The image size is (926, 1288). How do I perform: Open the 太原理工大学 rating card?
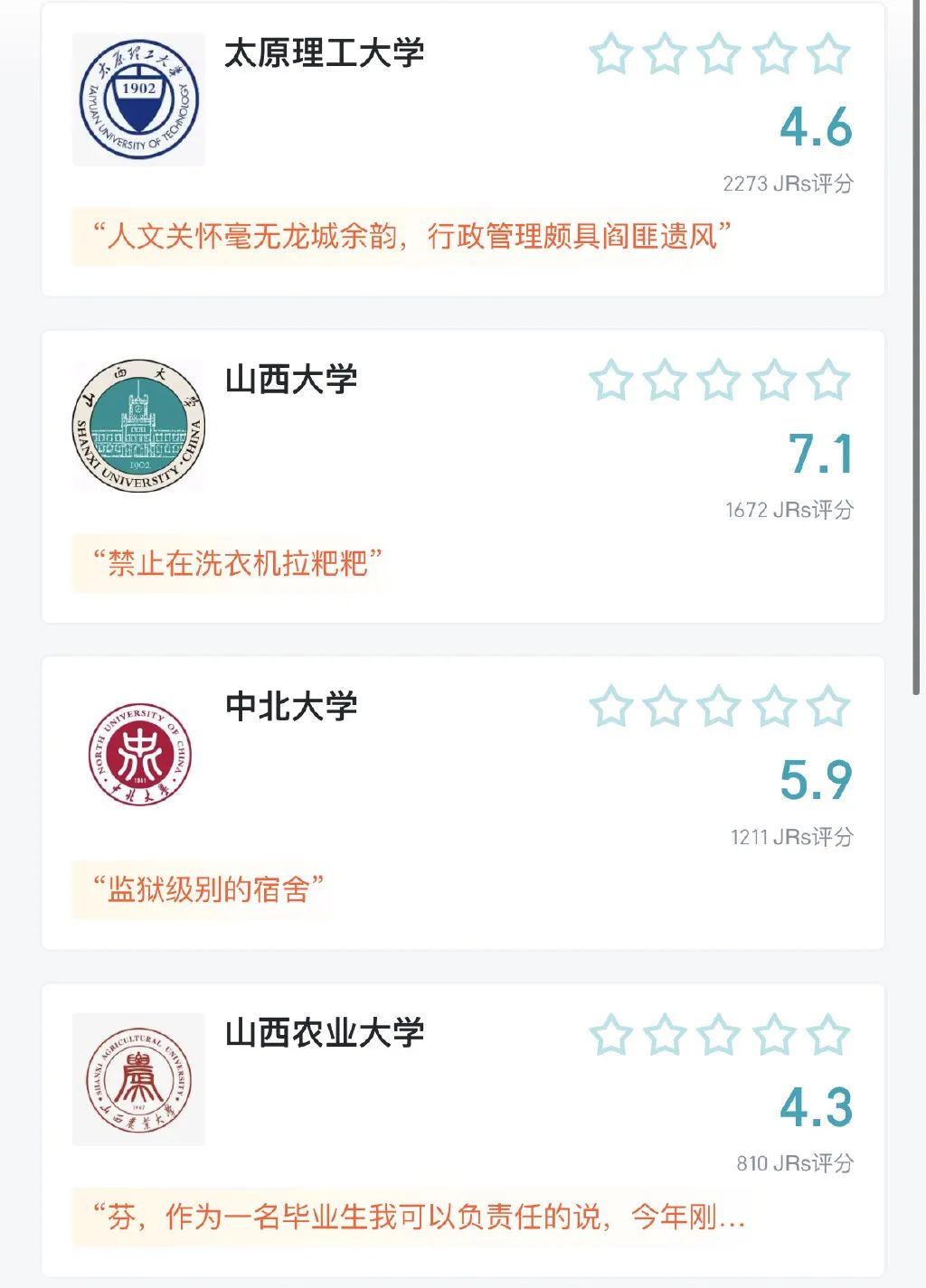click(x=324, y=54)
